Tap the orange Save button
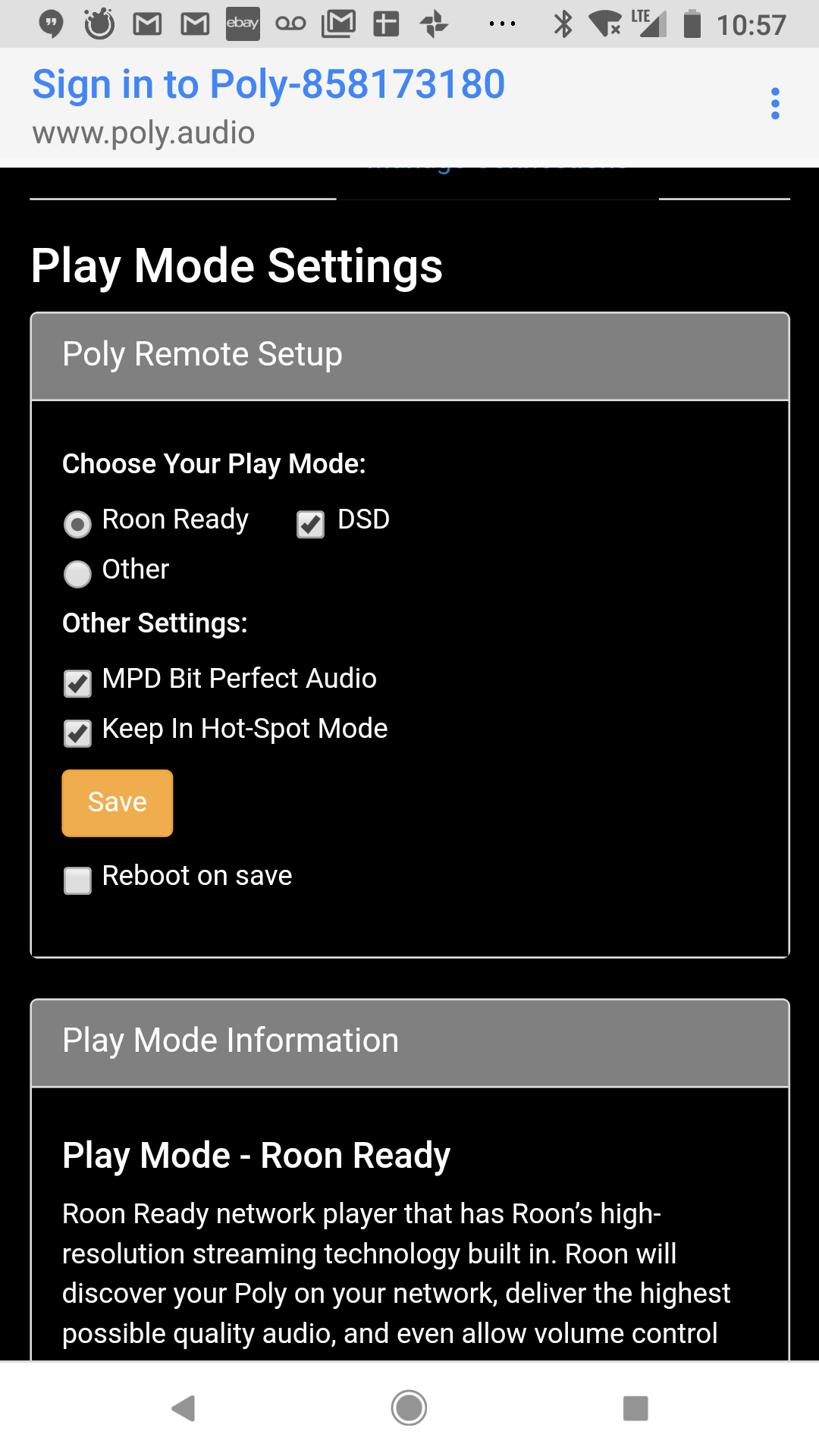Viewport: 819px width, 1456px height. [x=118, y=803]
